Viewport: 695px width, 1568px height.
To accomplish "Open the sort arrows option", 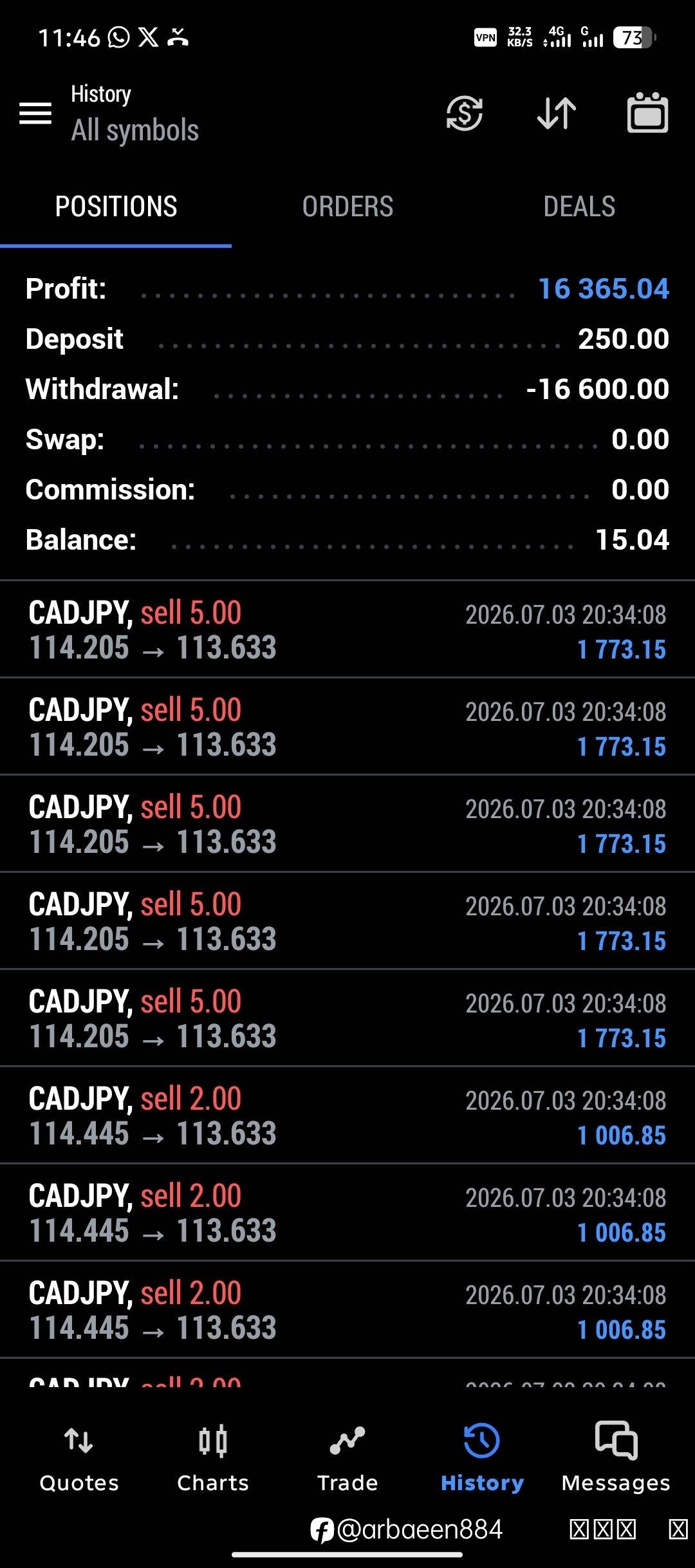I will 556,113.
